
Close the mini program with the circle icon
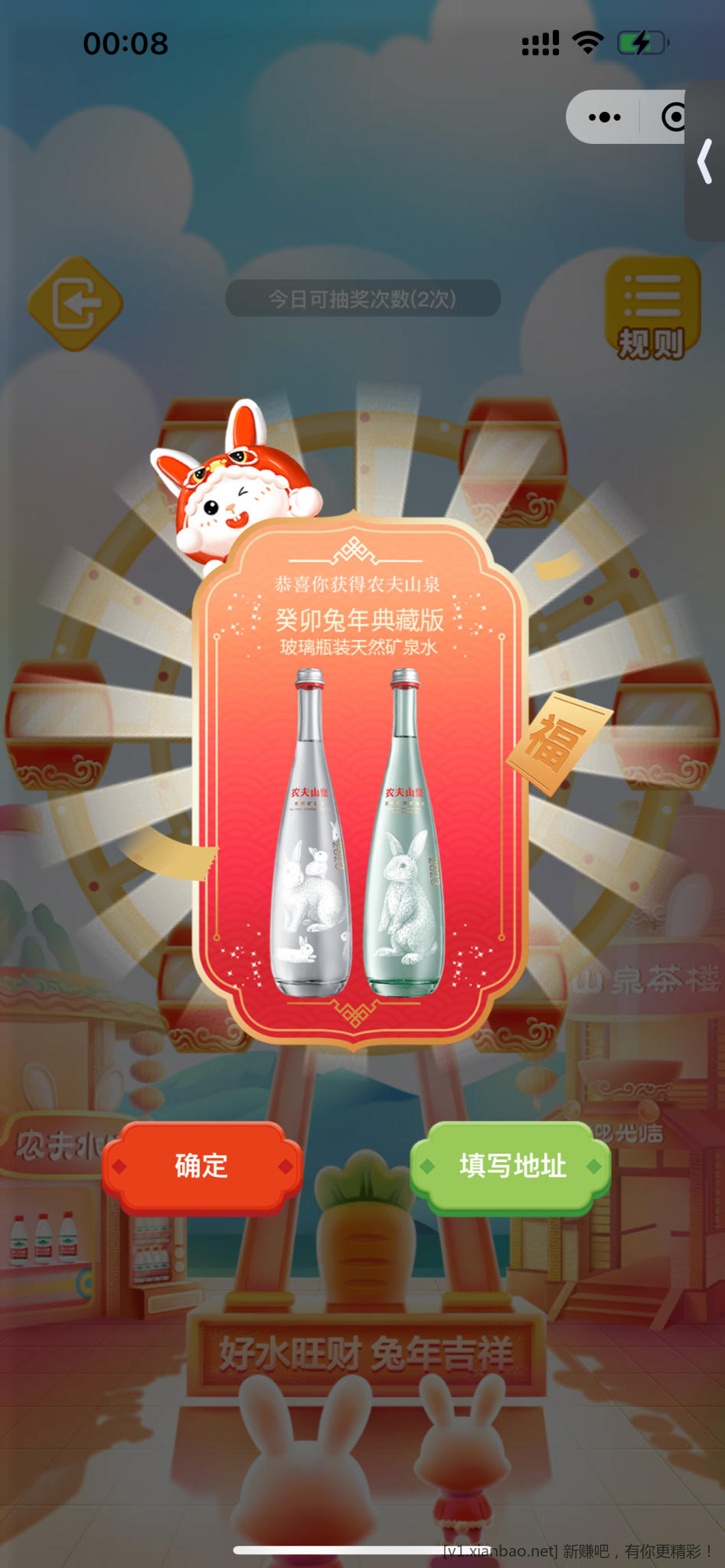672,117
